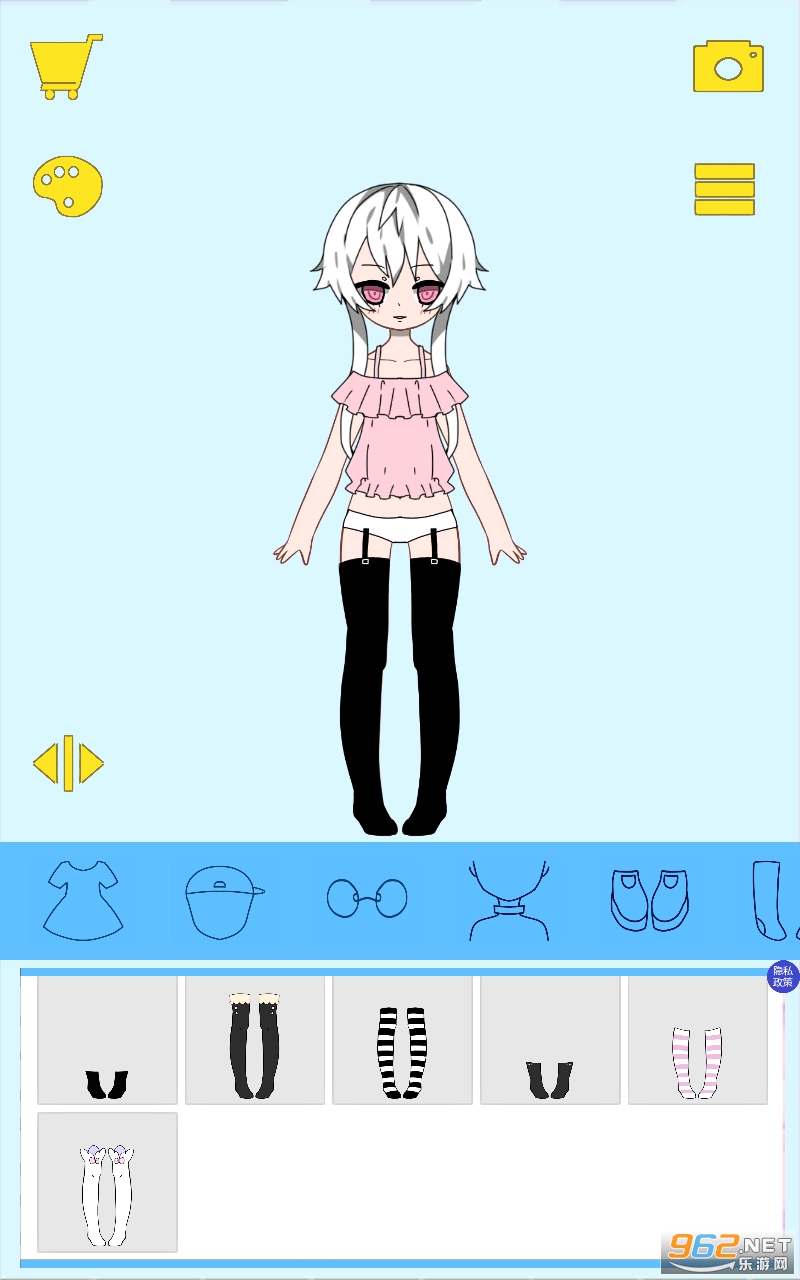Switch to the hat category
Image resolution: width=800 pixels, height=1280 pixels.
click(x=225, y=901)
